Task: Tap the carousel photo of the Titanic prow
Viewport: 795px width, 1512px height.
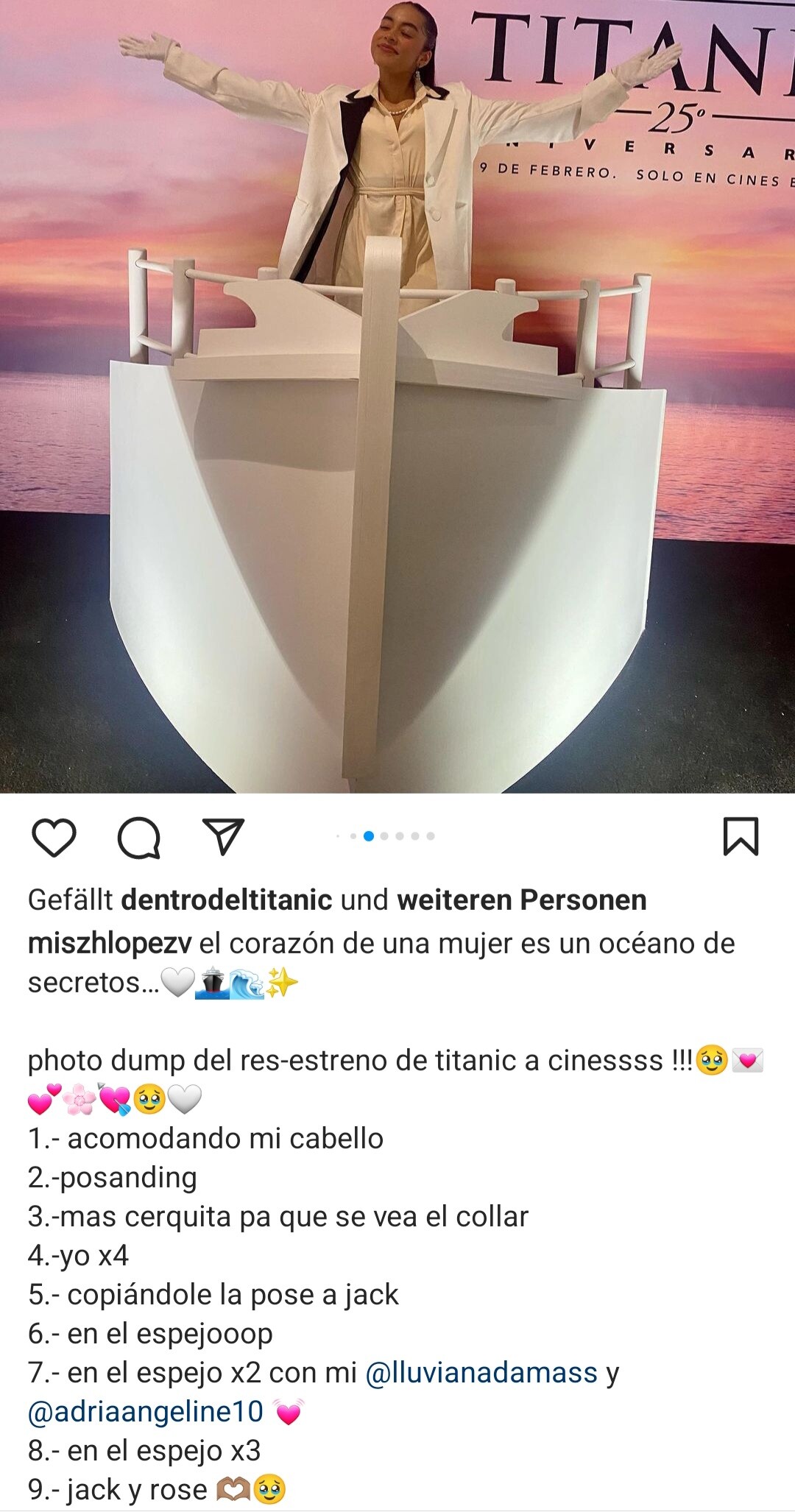Action: coord(397,397)
